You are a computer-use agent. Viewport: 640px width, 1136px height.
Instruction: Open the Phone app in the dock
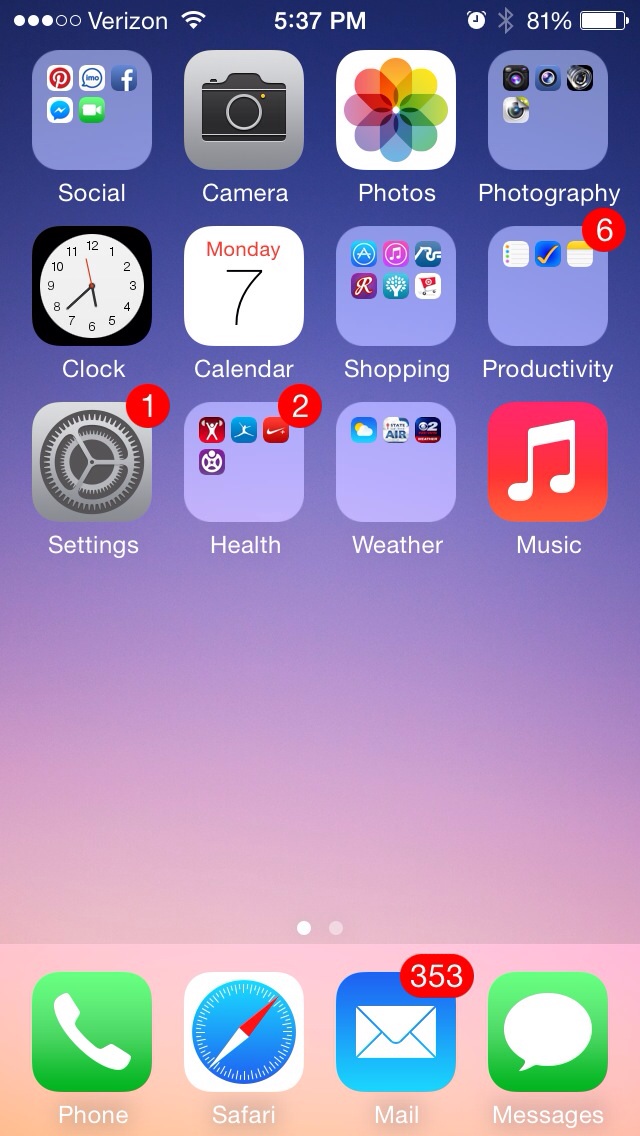click(x=92, y=1032)
